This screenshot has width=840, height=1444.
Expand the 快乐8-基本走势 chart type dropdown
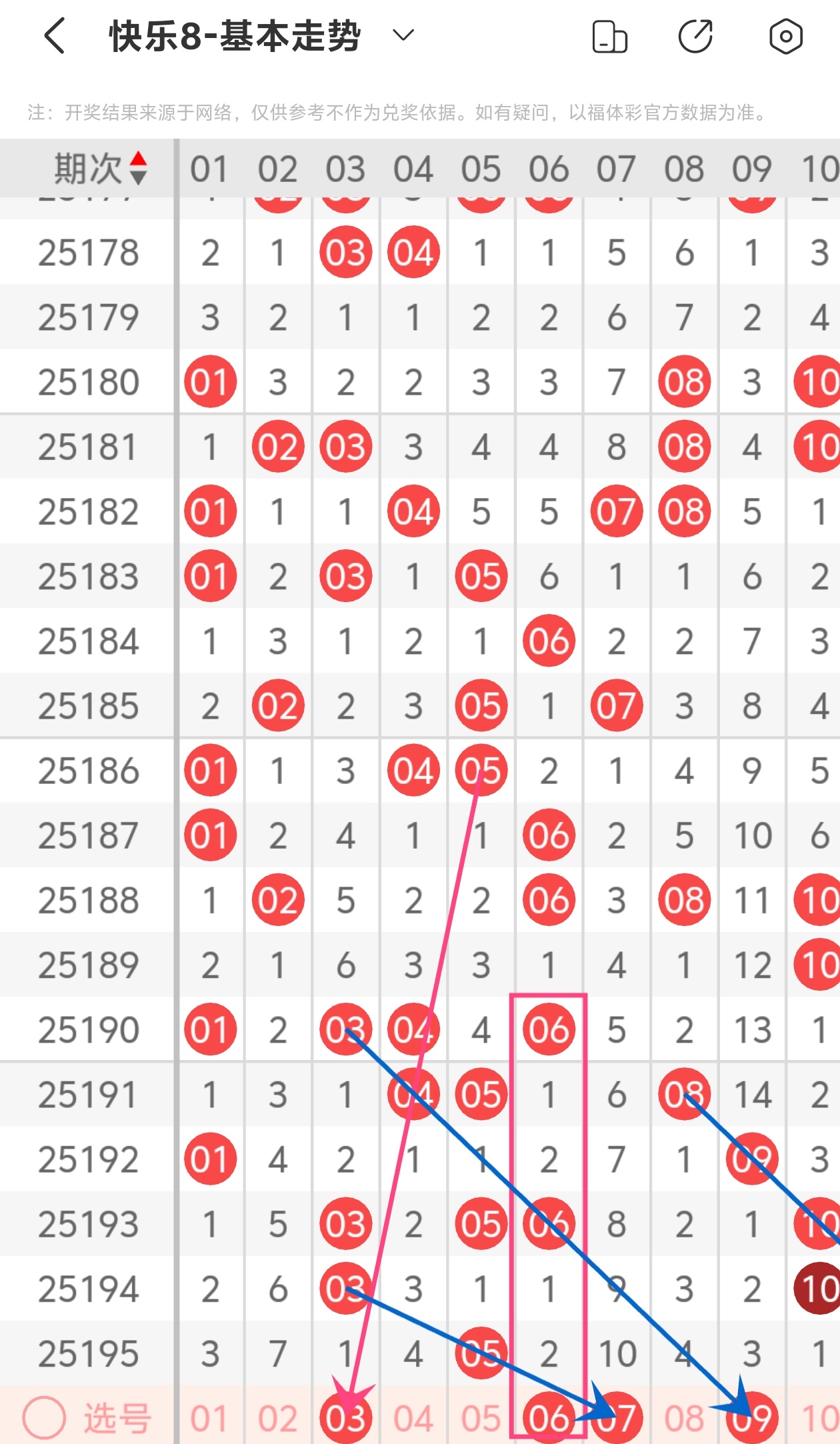[x=403, y=35]
